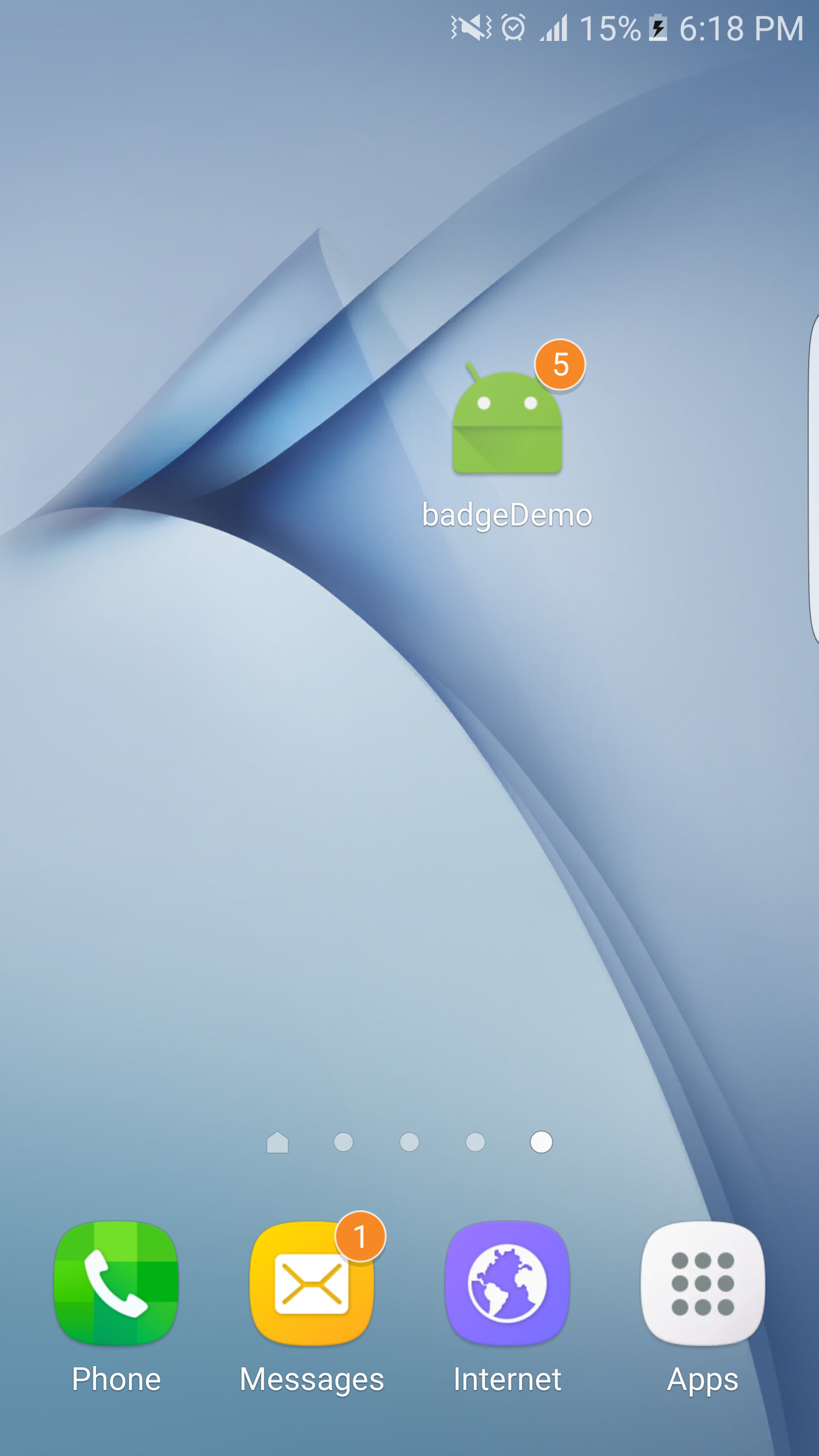Launch the Phone app
Viewport: 819px width, 1456px height.
click(116, 1284)
